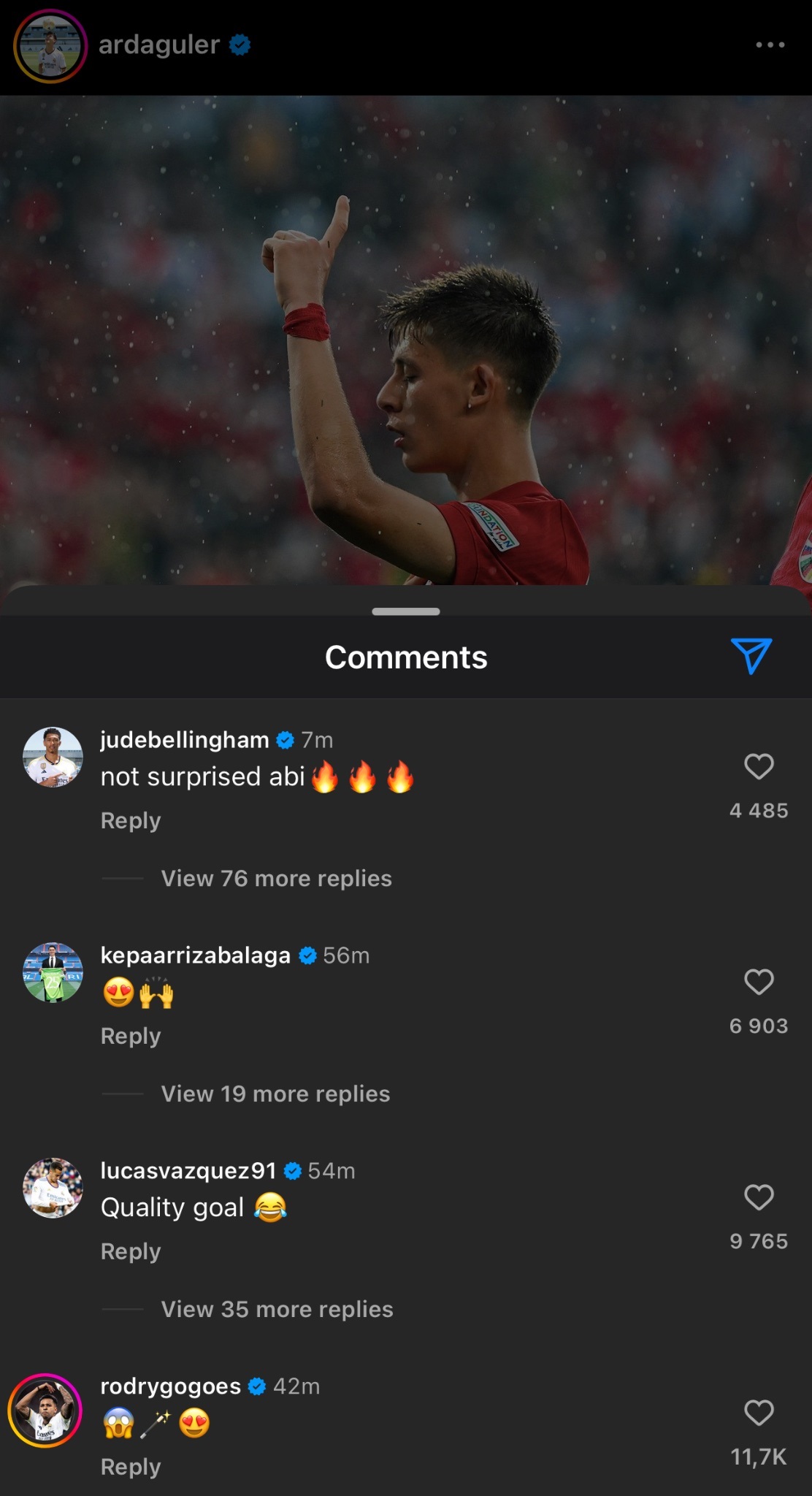Like judebellingham's comment
Screen dimensions: 812x1496
[x=758, y=766]
